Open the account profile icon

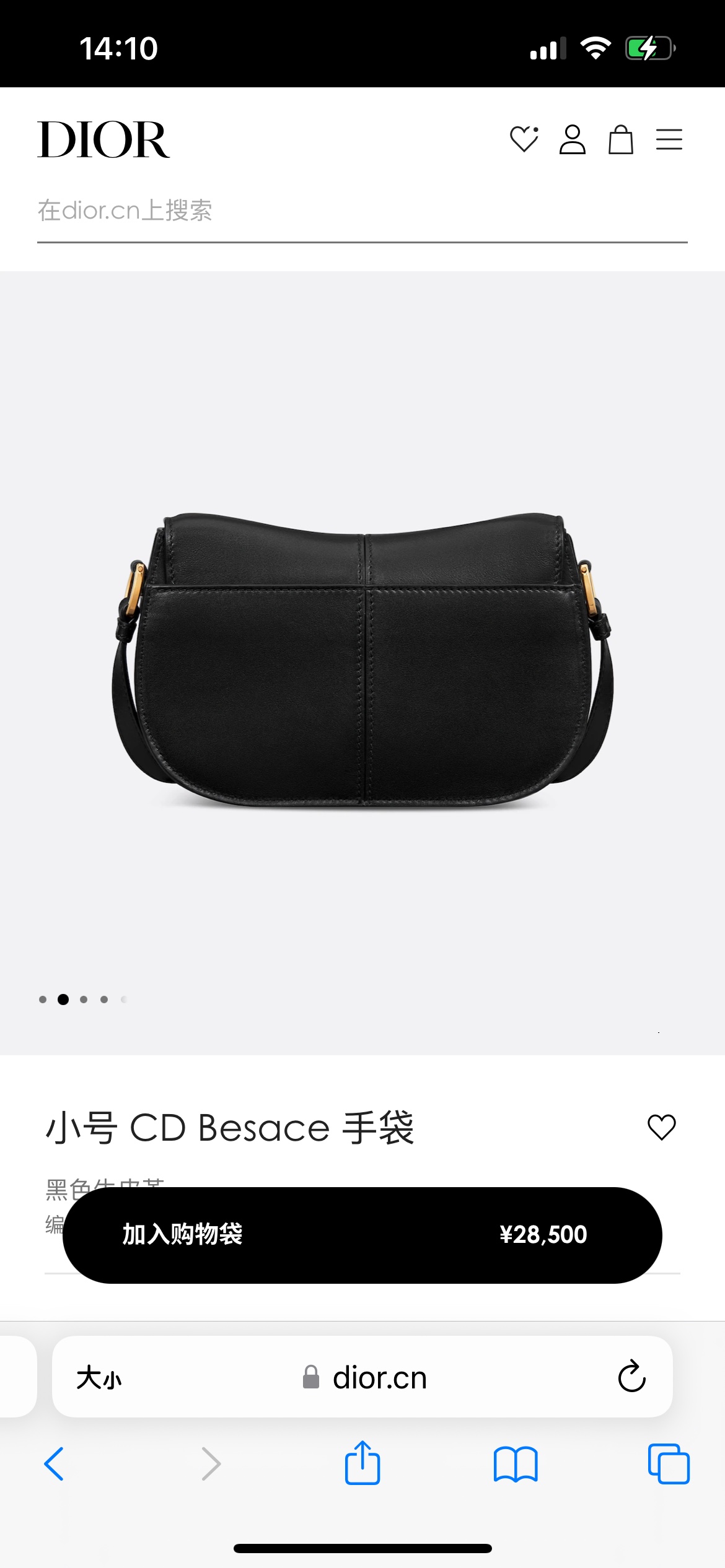572,139
